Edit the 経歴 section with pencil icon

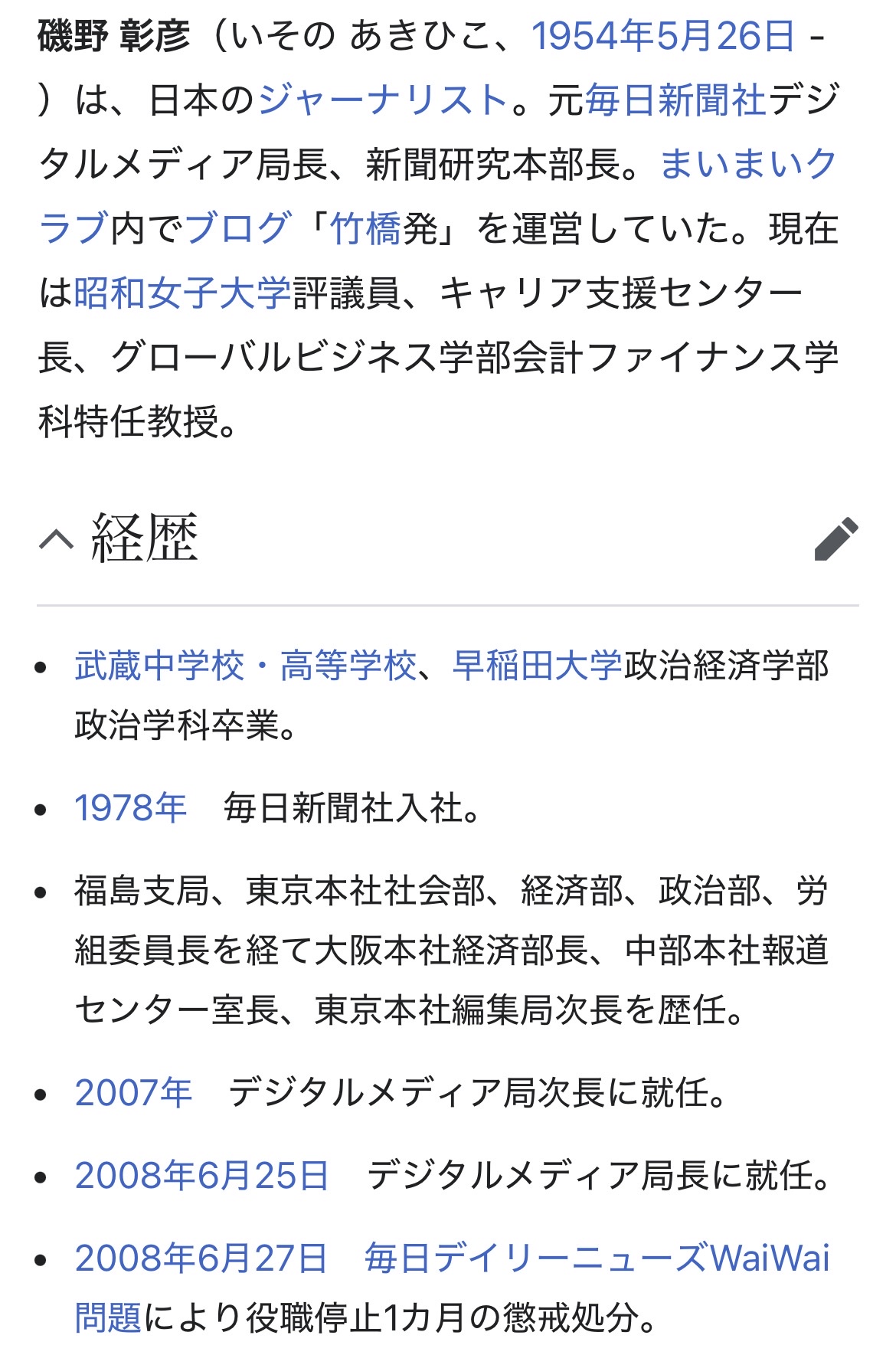pos(836,539)
